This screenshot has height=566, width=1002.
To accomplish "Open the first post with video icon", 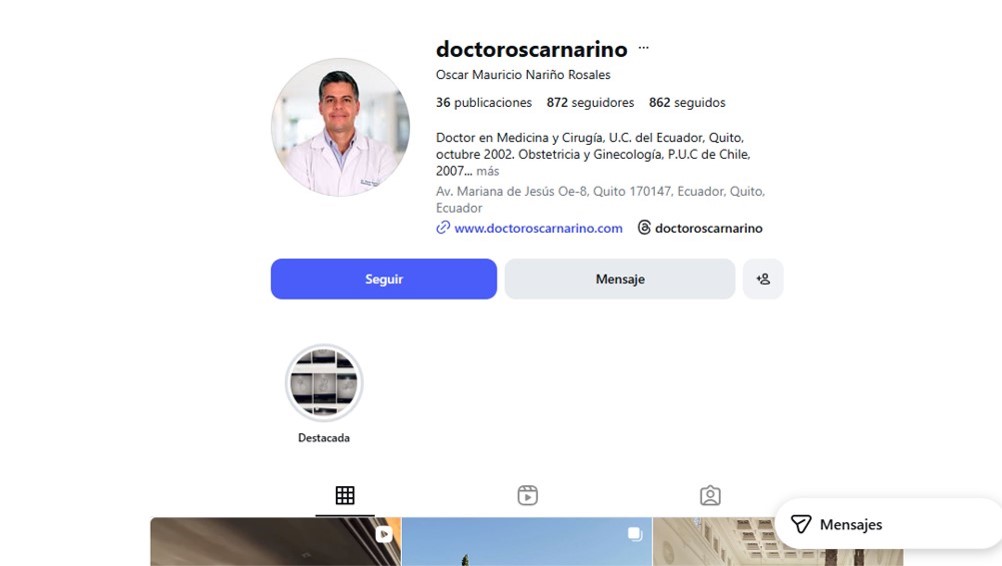I will coord(275,542).
